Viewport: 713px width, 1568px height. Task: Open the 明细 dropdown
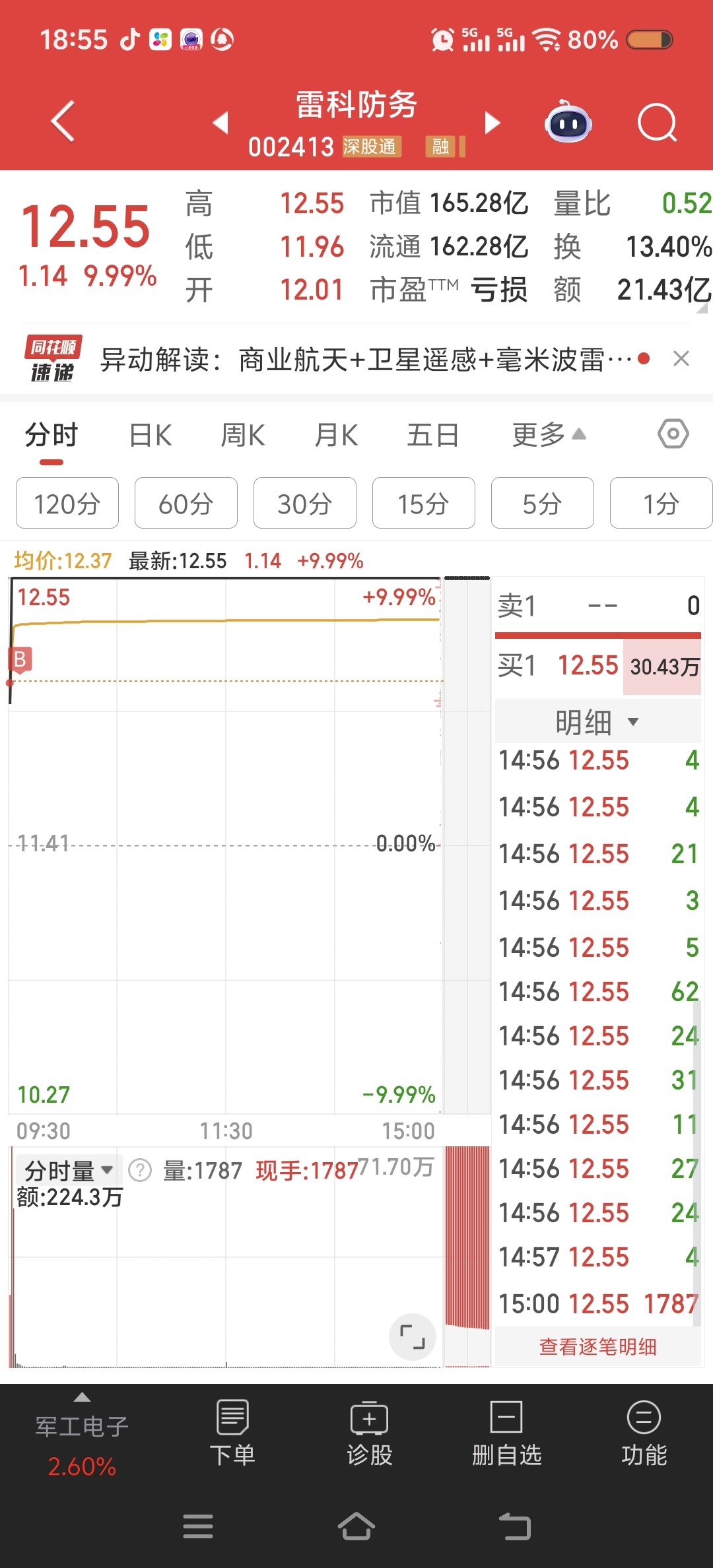click(597, 722)
